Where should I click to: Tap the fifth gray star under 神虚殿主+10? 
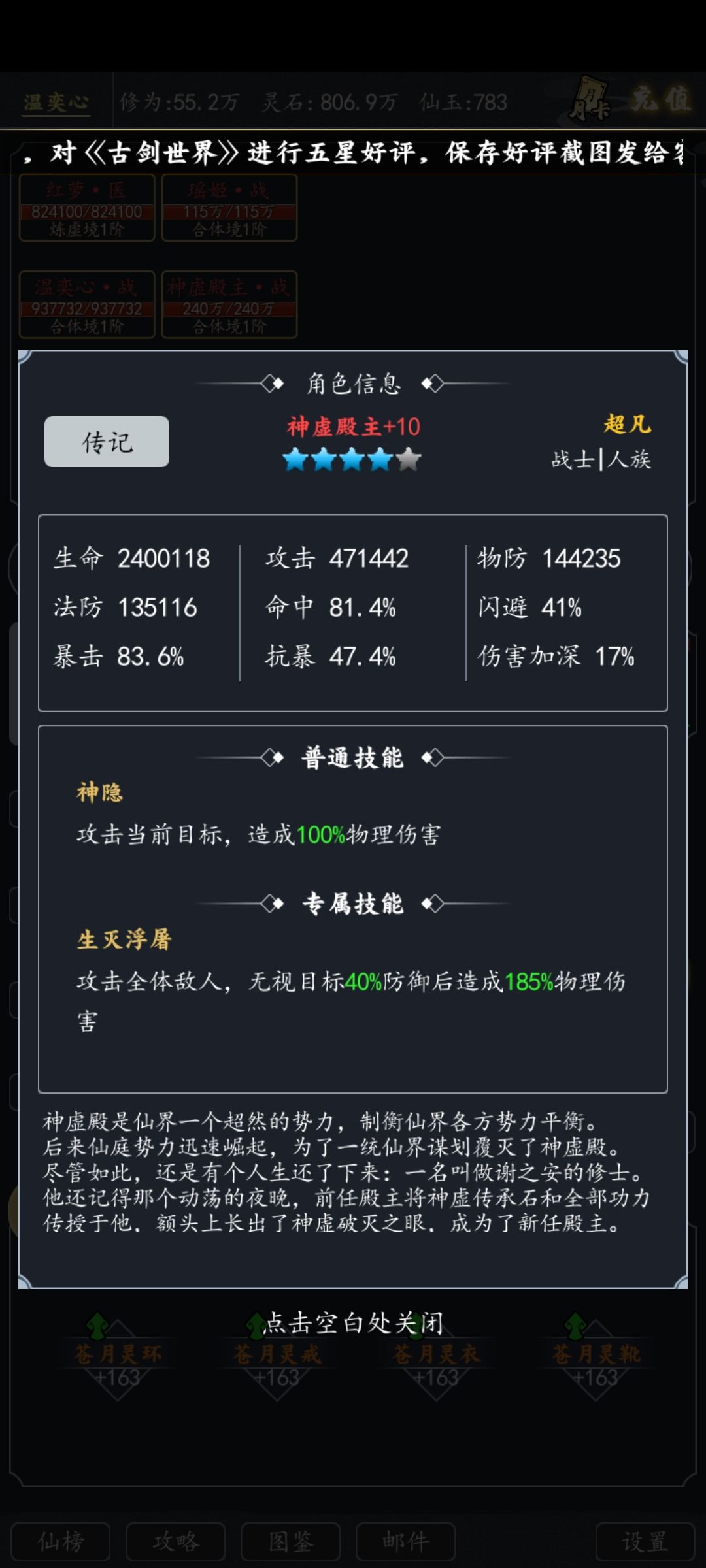[x=409, y=459]
